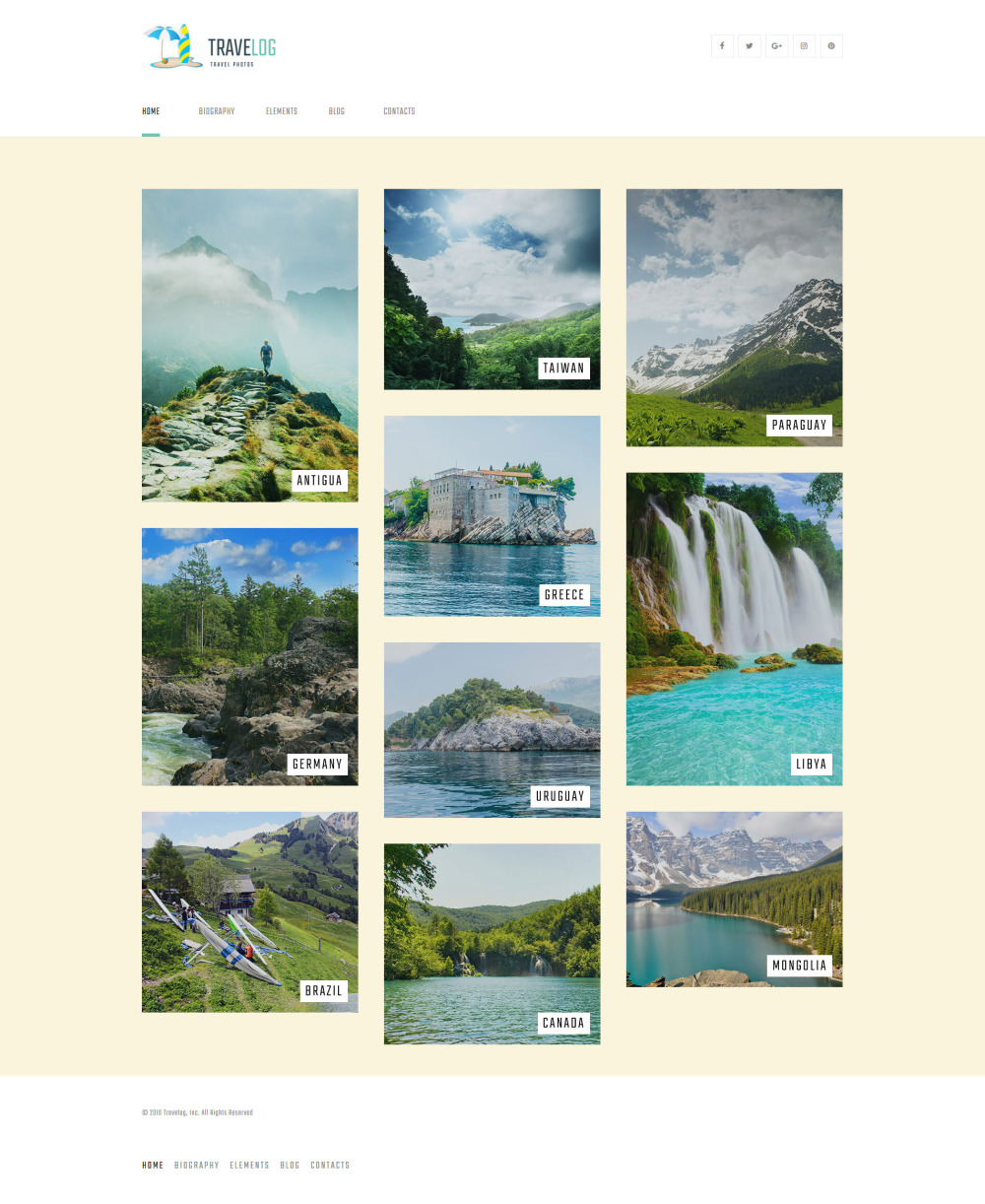The height and width of the screenshot is (1204, 985).
Task: Open the Canada lake photo
Action: pyautogui.click(x=492, y=943)
